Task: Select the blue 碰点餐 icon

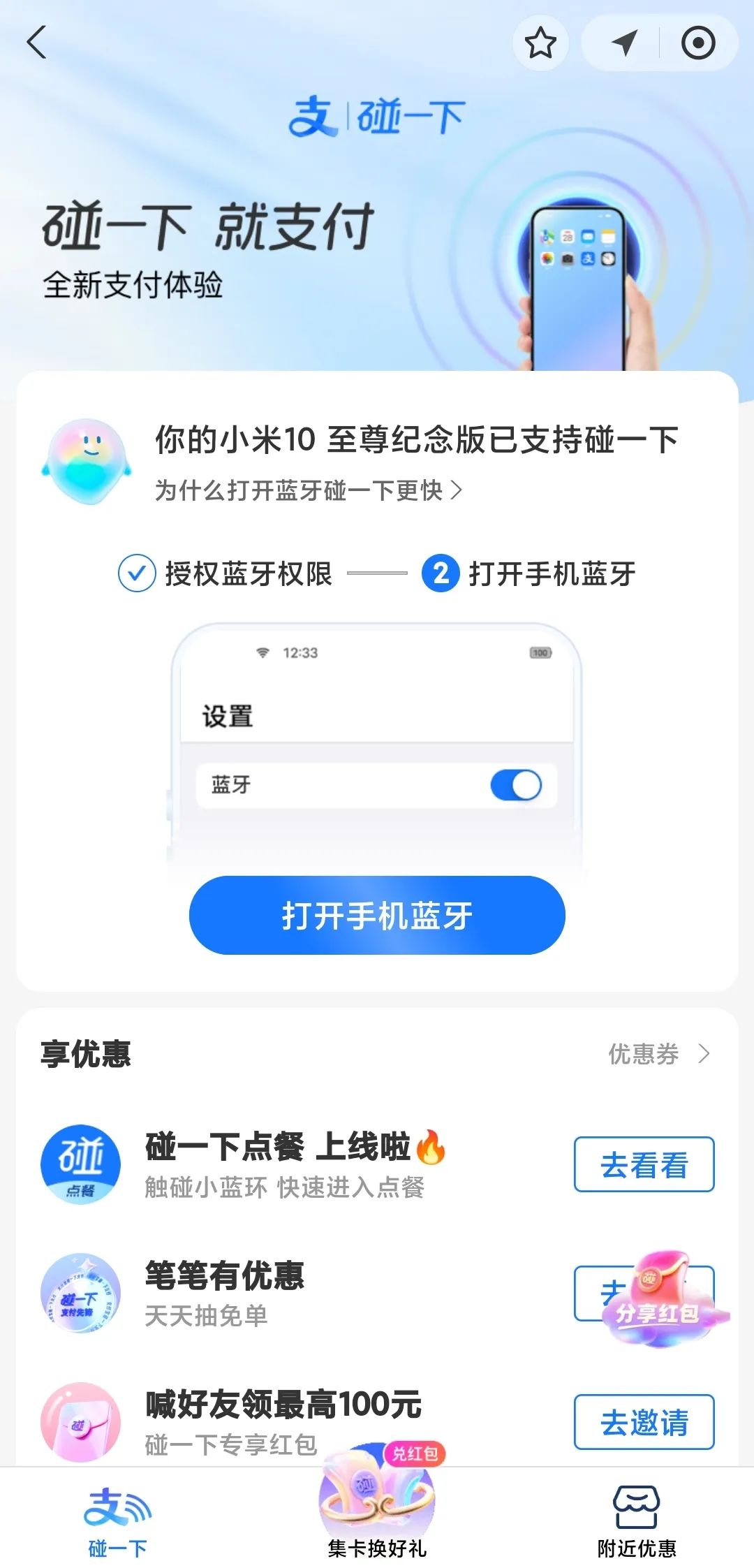Action: click(81, 1162)
